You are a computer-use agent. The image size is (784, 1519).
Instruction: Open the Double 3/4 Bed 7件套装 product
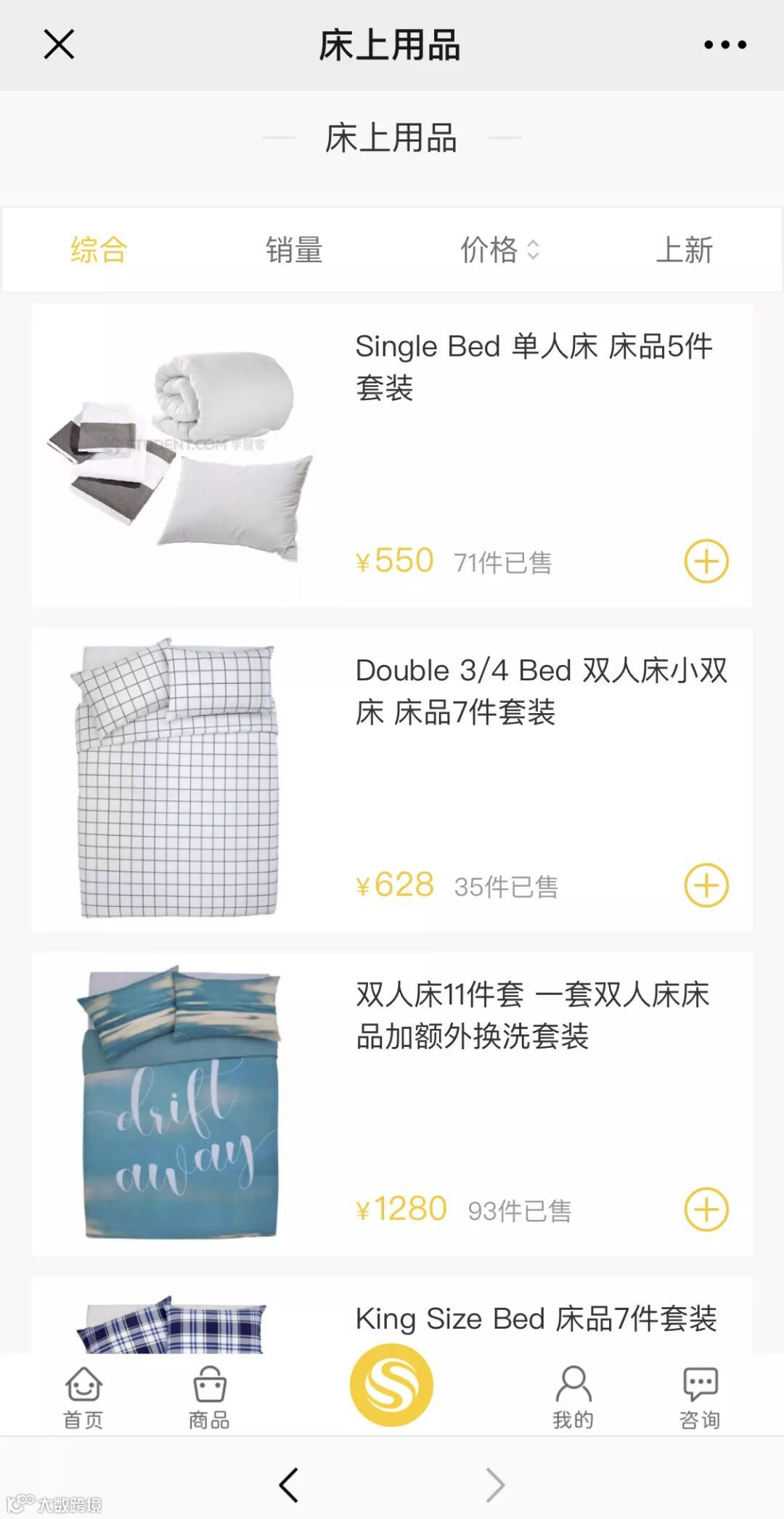tap(541, 691)
